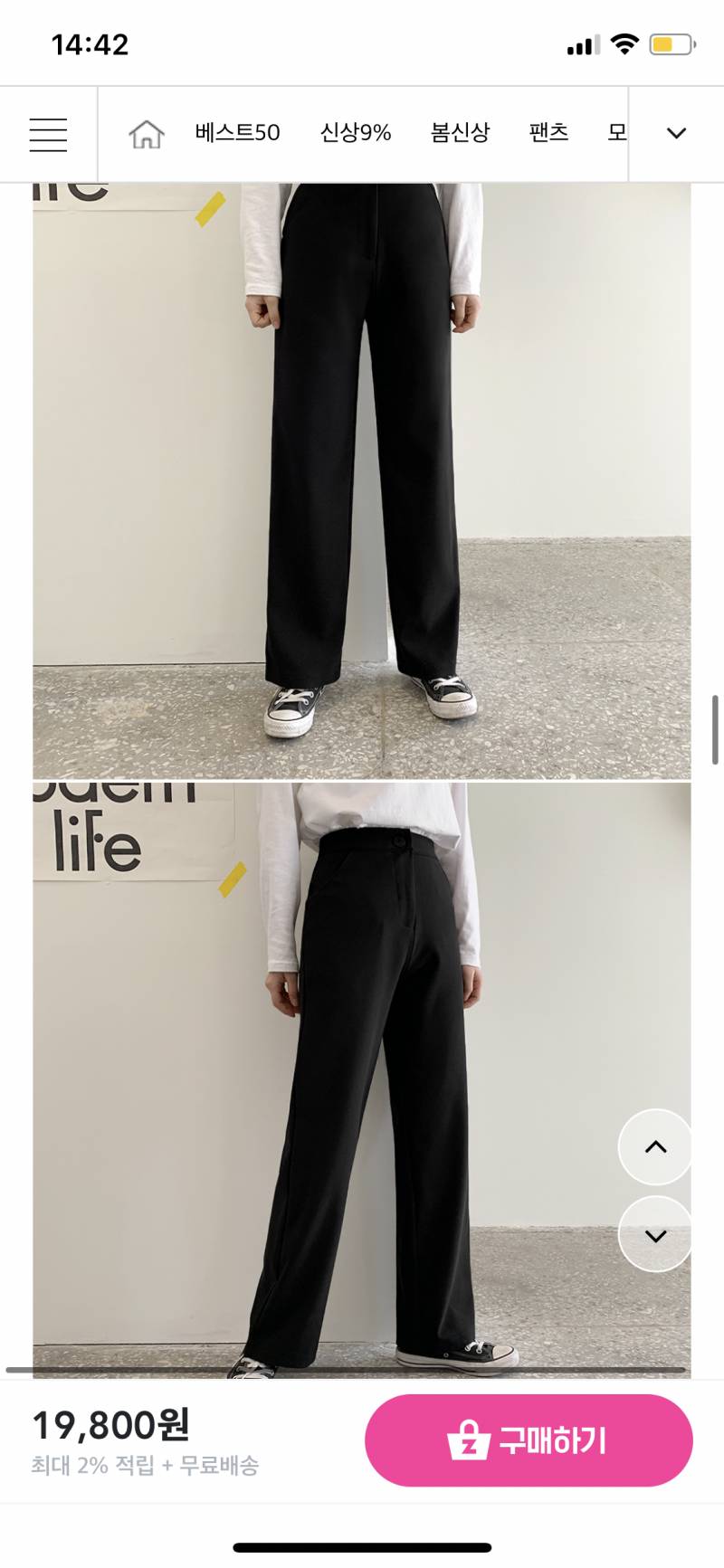This screenshot has height=1568, width=724.
Task: Jump to the bottom of the page
Action: pyautogui.click(x=655, y=1235)
